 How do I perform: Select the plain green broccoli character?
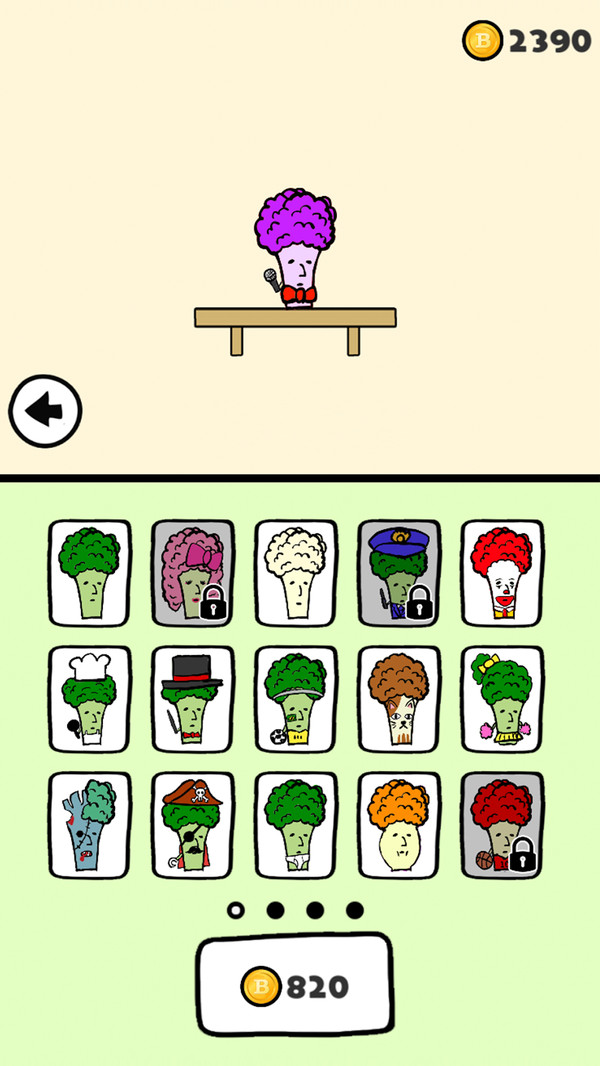(x=90, y=573)
